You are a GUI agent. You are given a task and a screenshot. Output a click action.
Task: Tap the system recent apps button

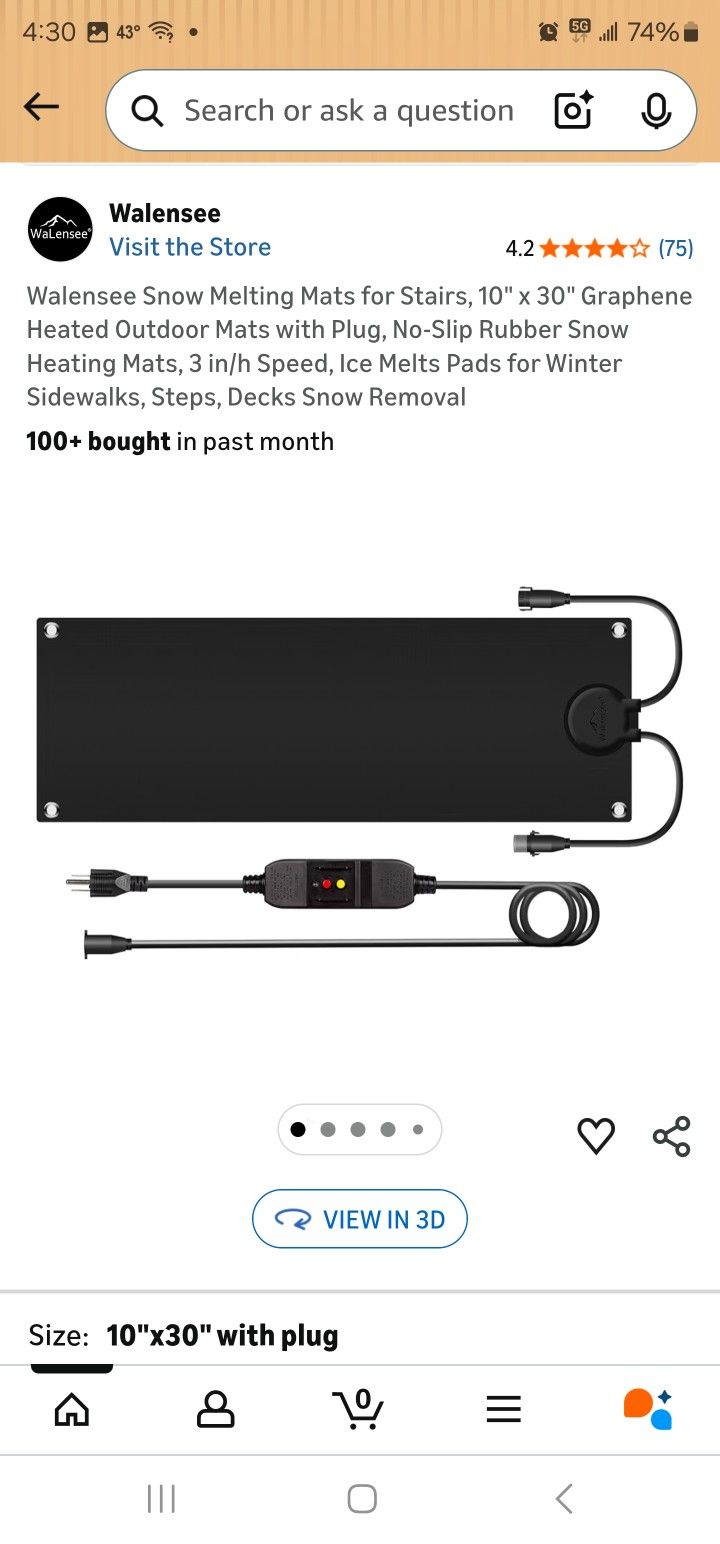(x=161, y=1498)
